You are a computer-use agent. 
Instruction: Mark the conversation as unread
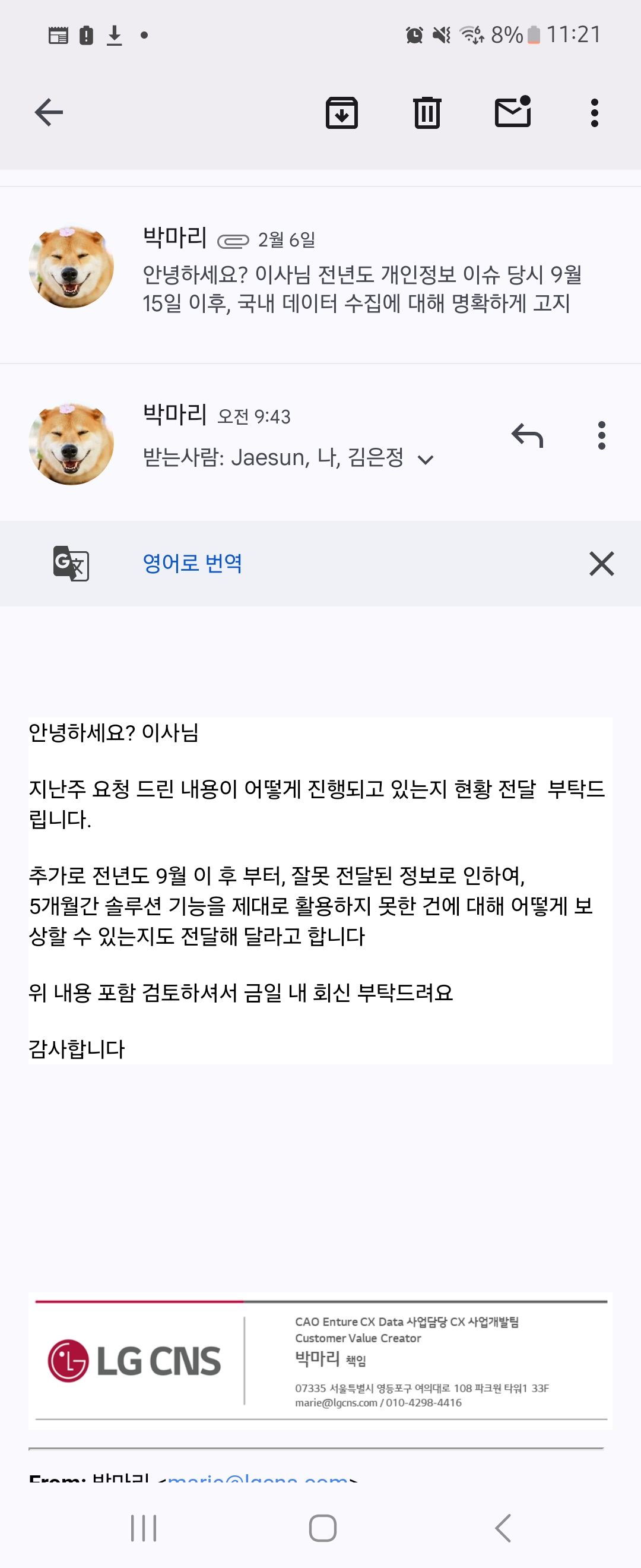[x=513, y=112]
